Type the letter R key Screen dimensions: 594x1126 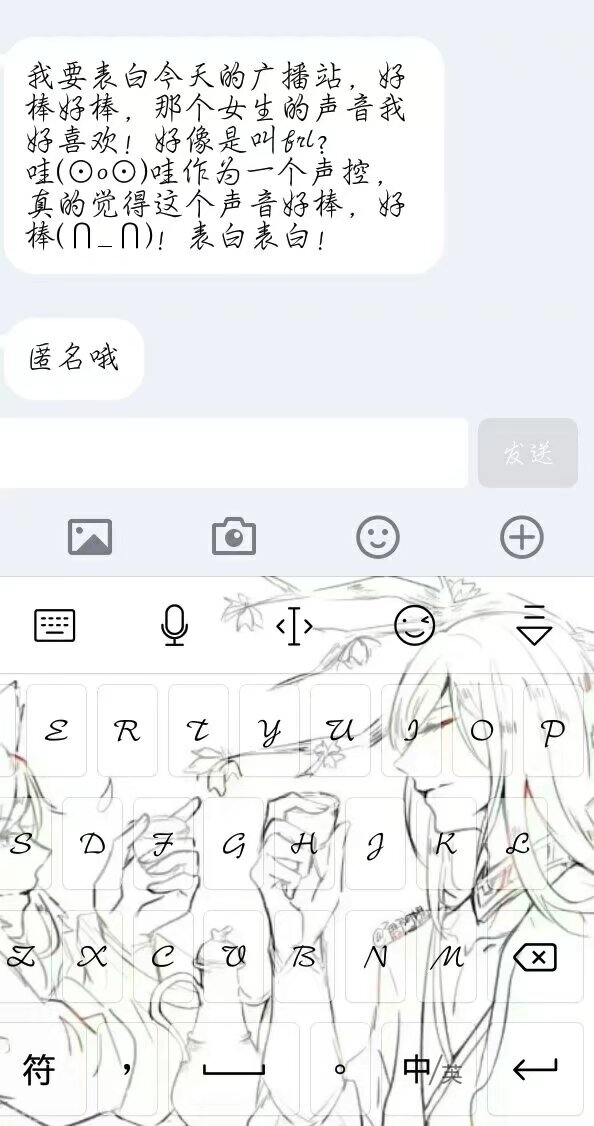pos(127,731)
